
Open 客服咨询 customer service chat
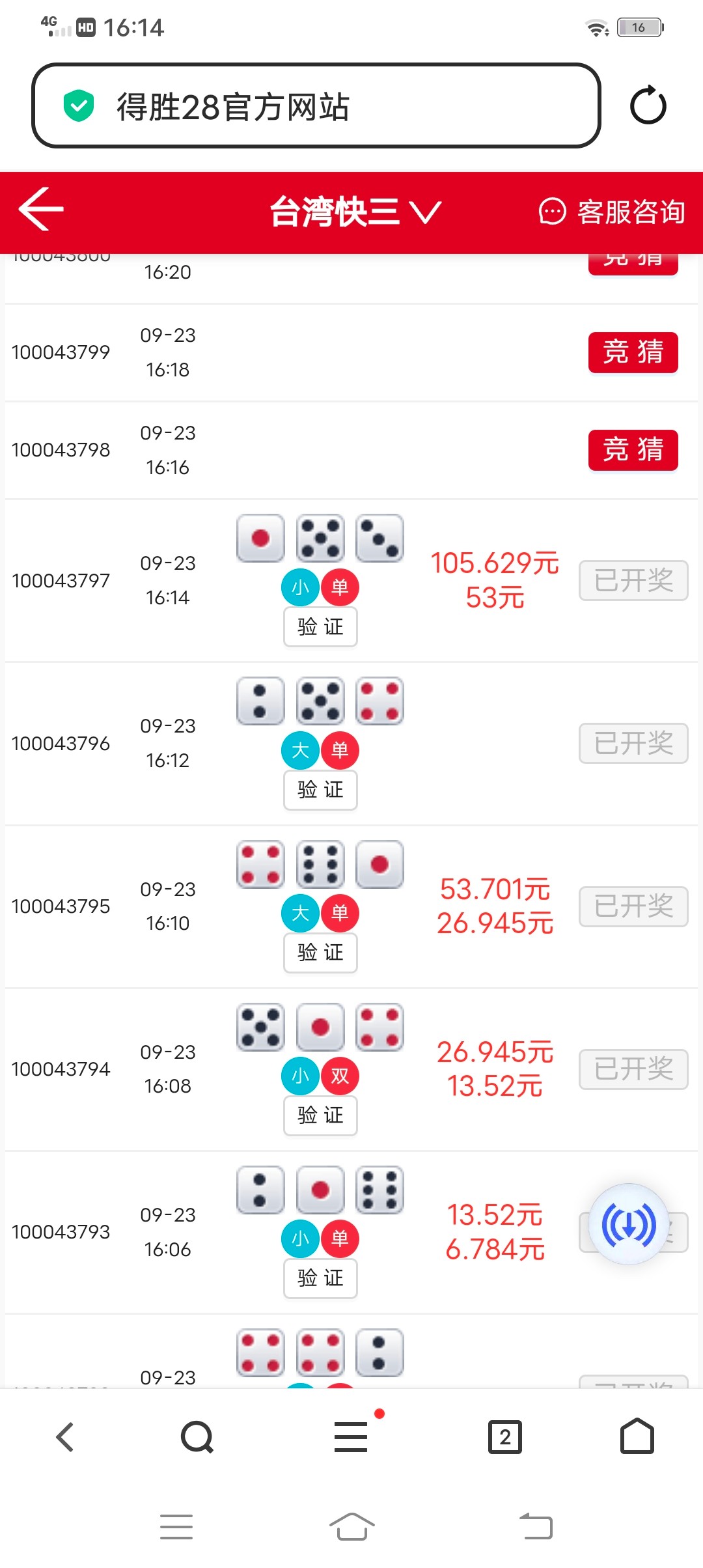pos(612,212)
